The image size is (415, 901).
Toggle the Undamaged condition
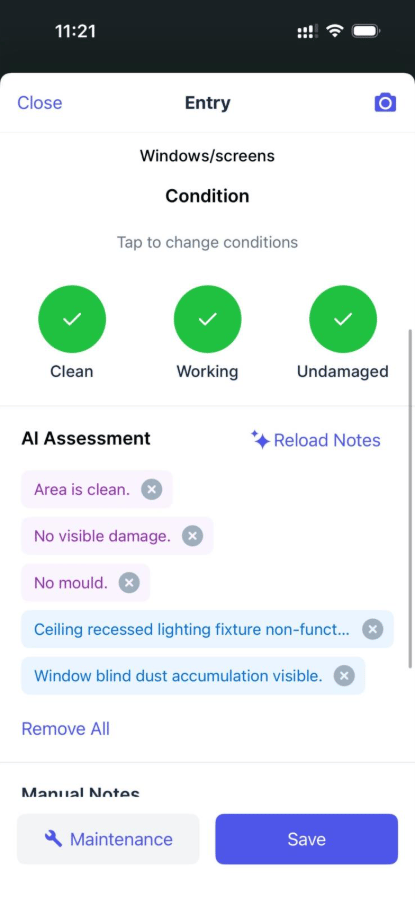click(x=343, y=319)
